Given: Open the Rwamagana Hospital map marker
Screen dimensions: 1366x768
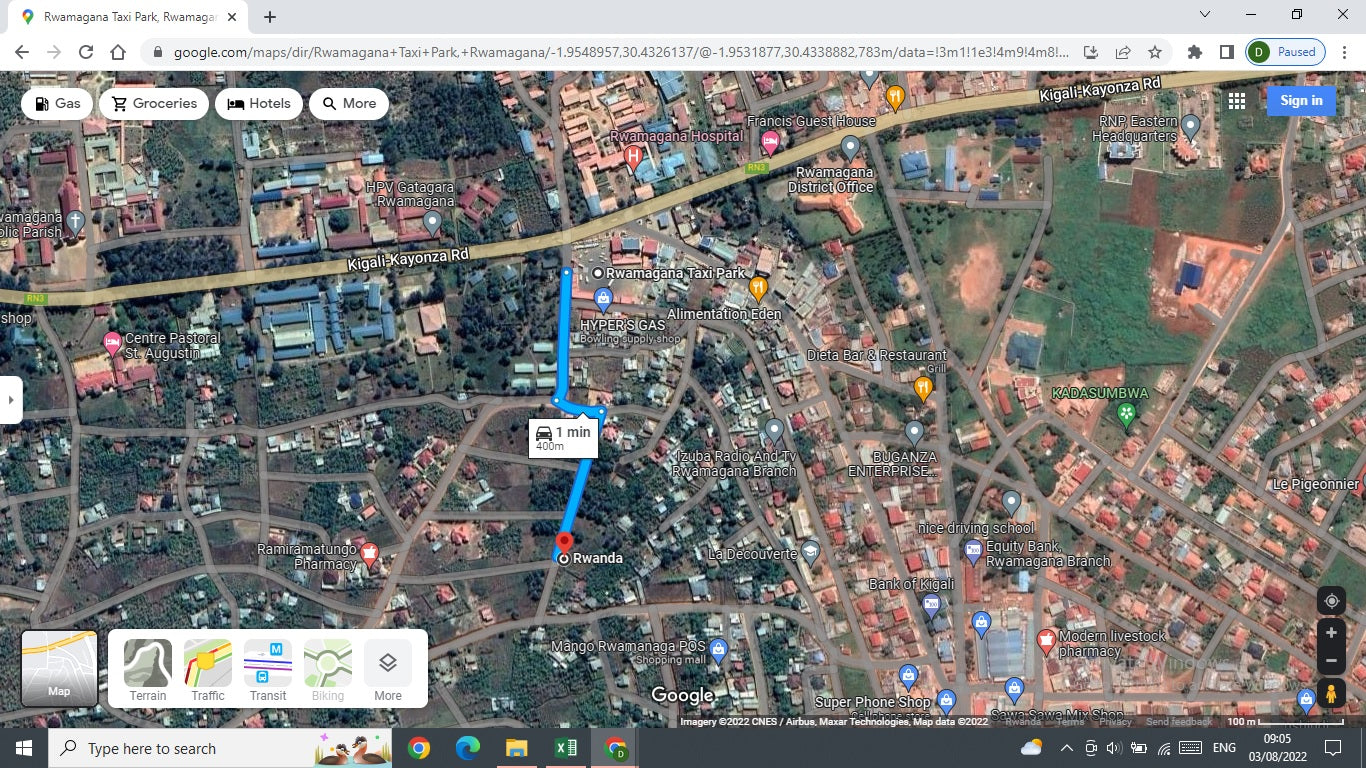Looking at the screenshot, I should [x=633, y=156].
